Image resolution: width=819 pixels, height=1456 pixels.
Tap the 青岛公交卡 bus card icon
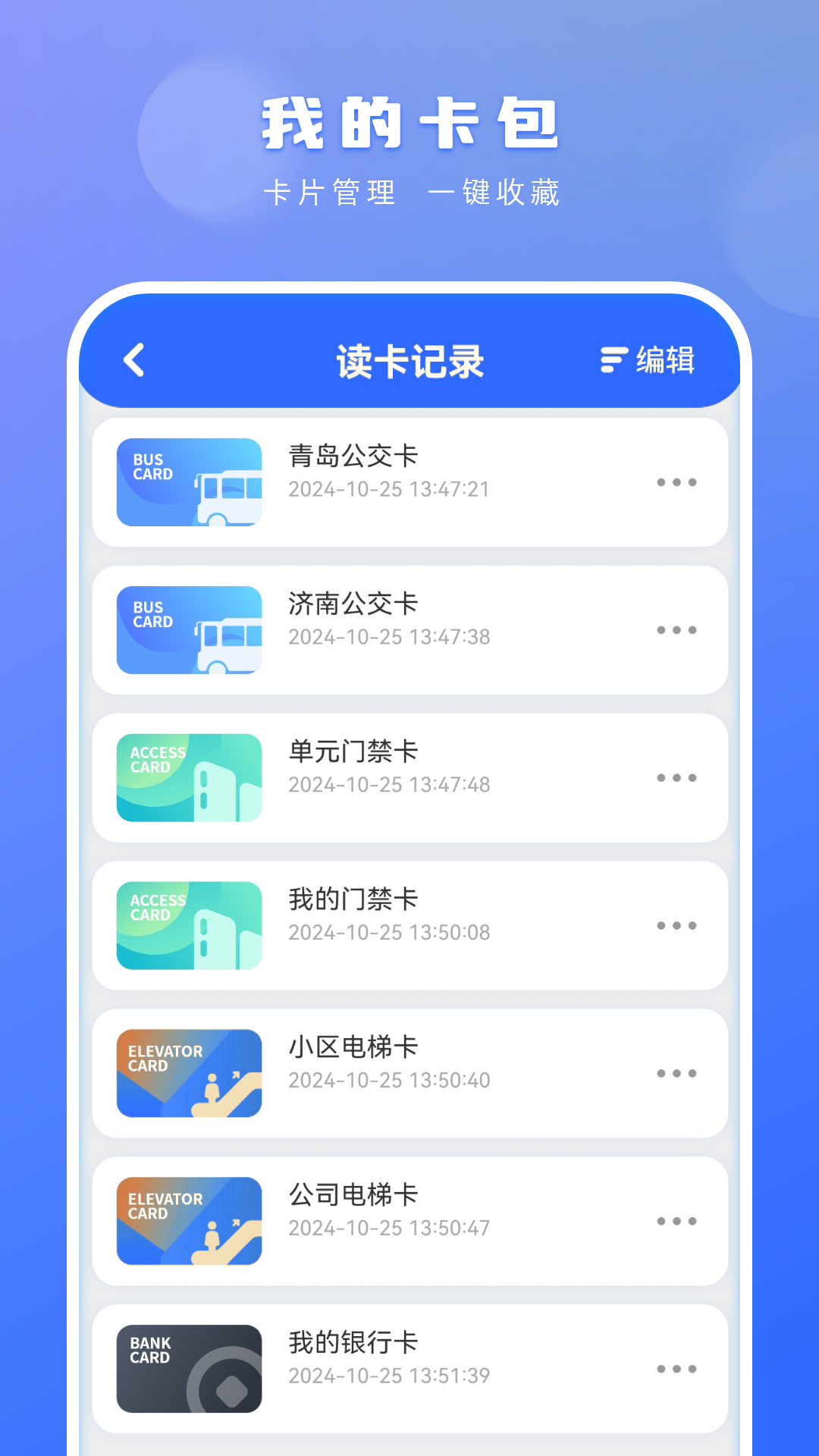pyautogui.click(x=188, y=482)
